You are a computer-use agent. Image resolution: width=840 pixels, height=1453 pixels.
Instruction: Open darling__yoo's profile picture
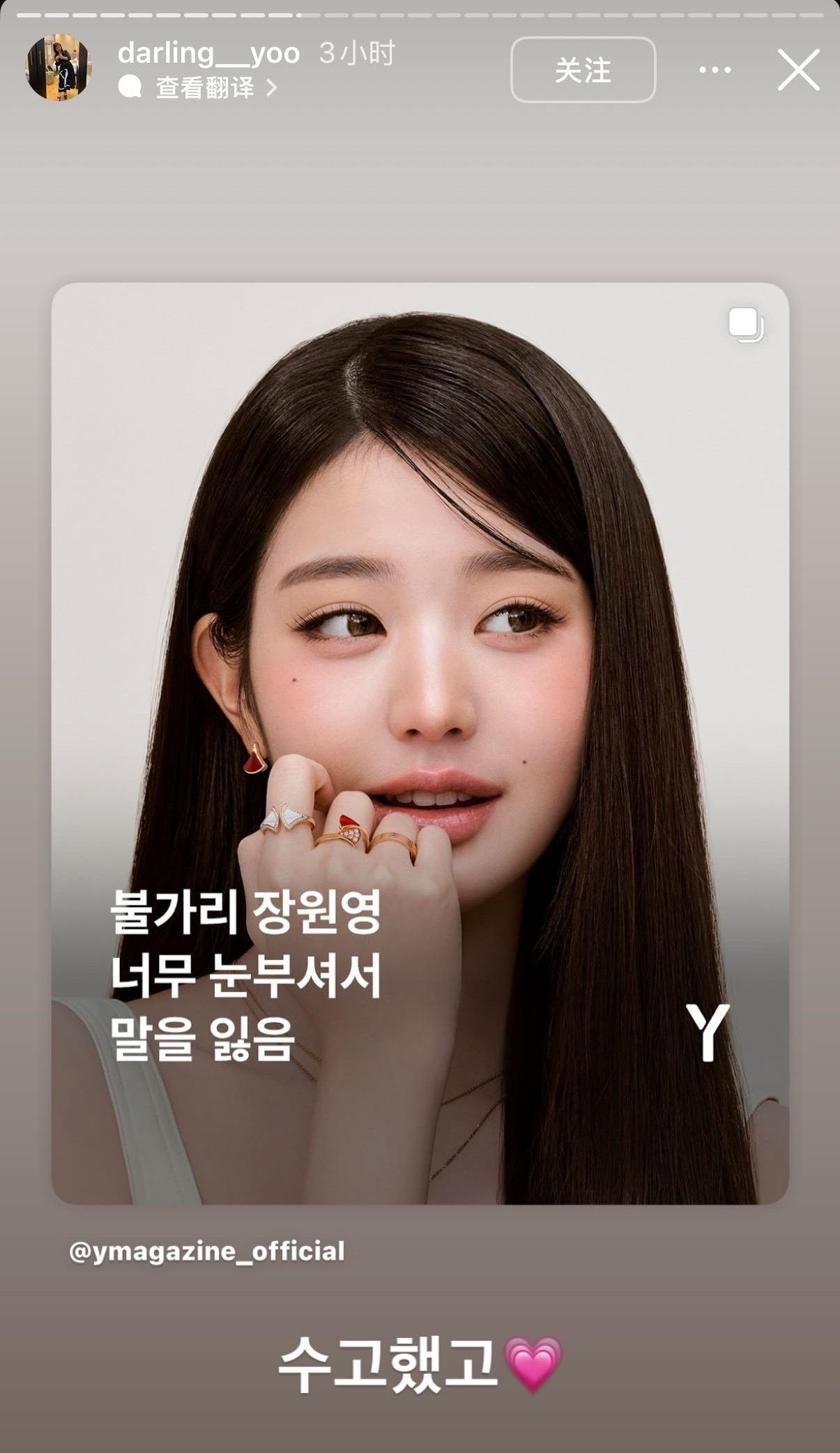(59, 68)
